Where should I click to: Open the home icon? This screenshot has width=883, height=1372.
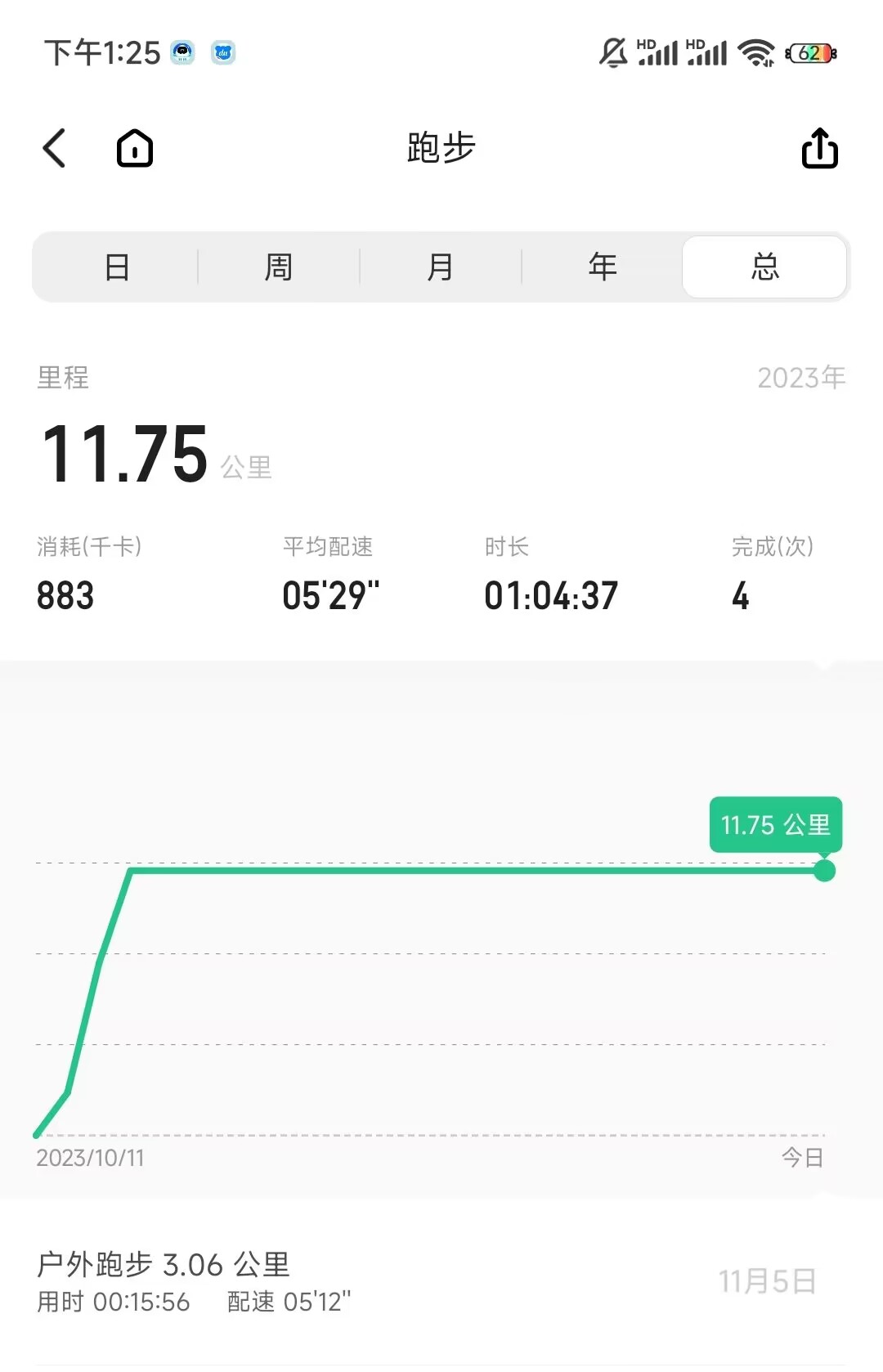coord(135,148)
